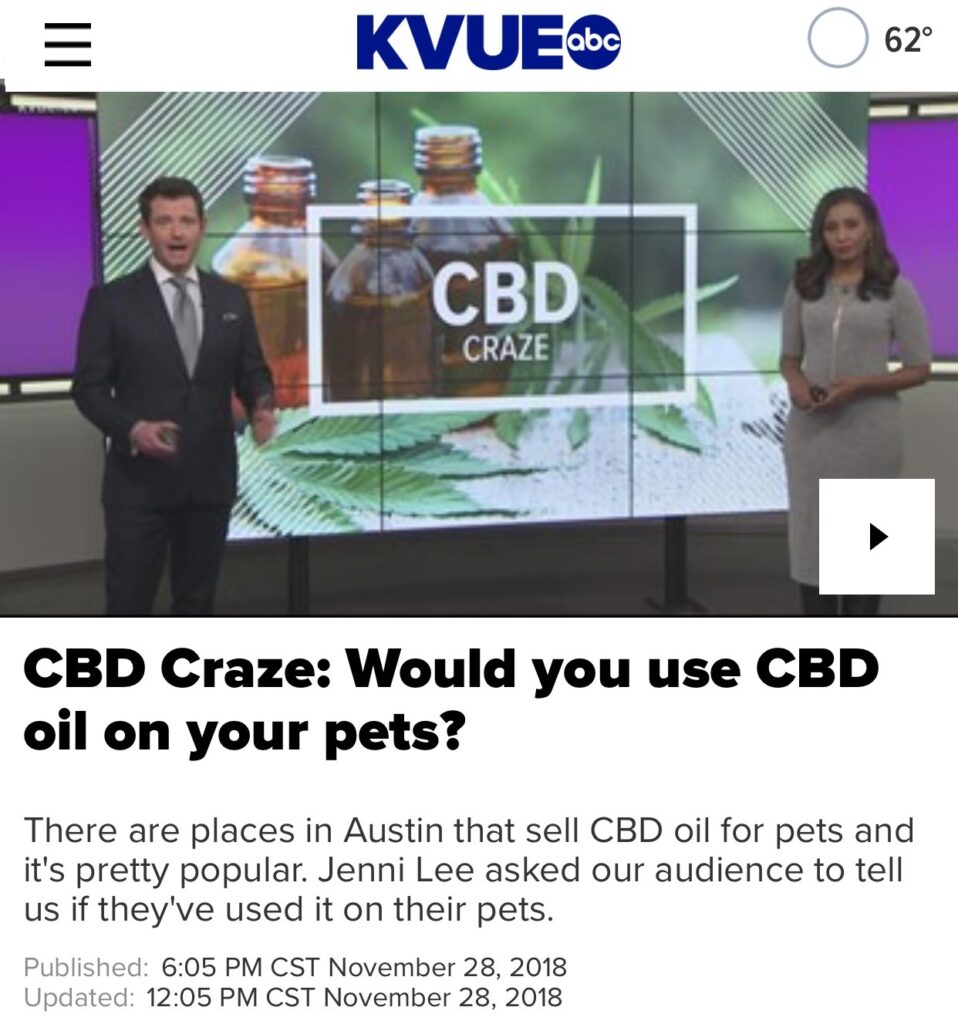Tap the white play button overlay
This screenshot has height=1024, width=958.
[876, 536]
